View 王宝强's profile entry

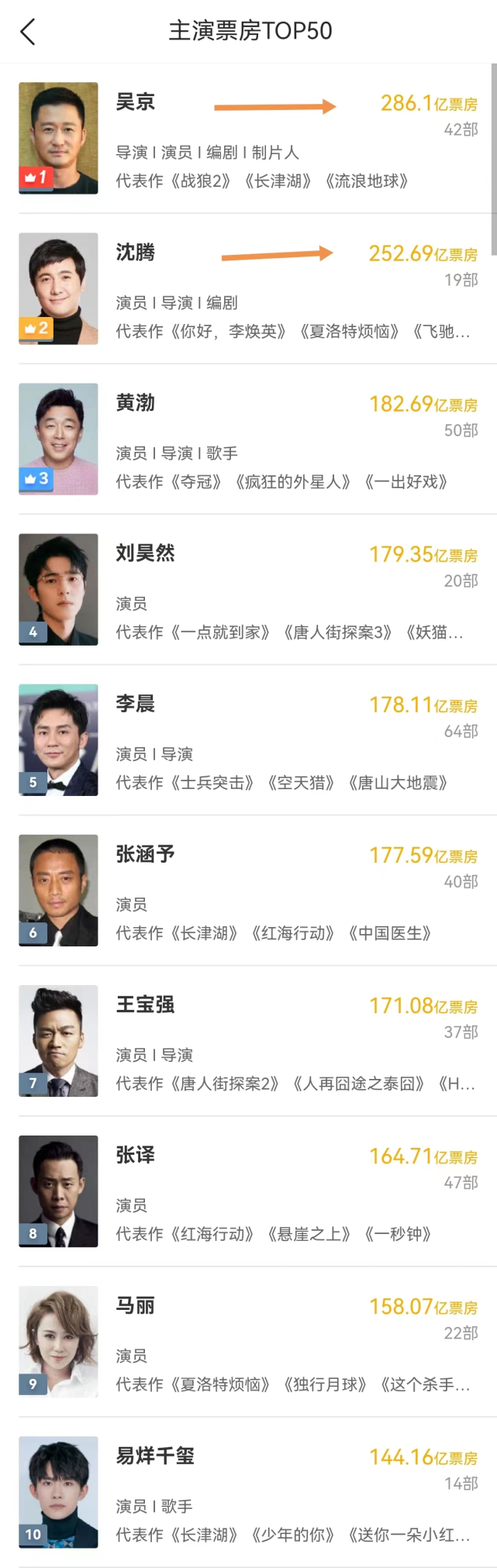click(248, 1040)
